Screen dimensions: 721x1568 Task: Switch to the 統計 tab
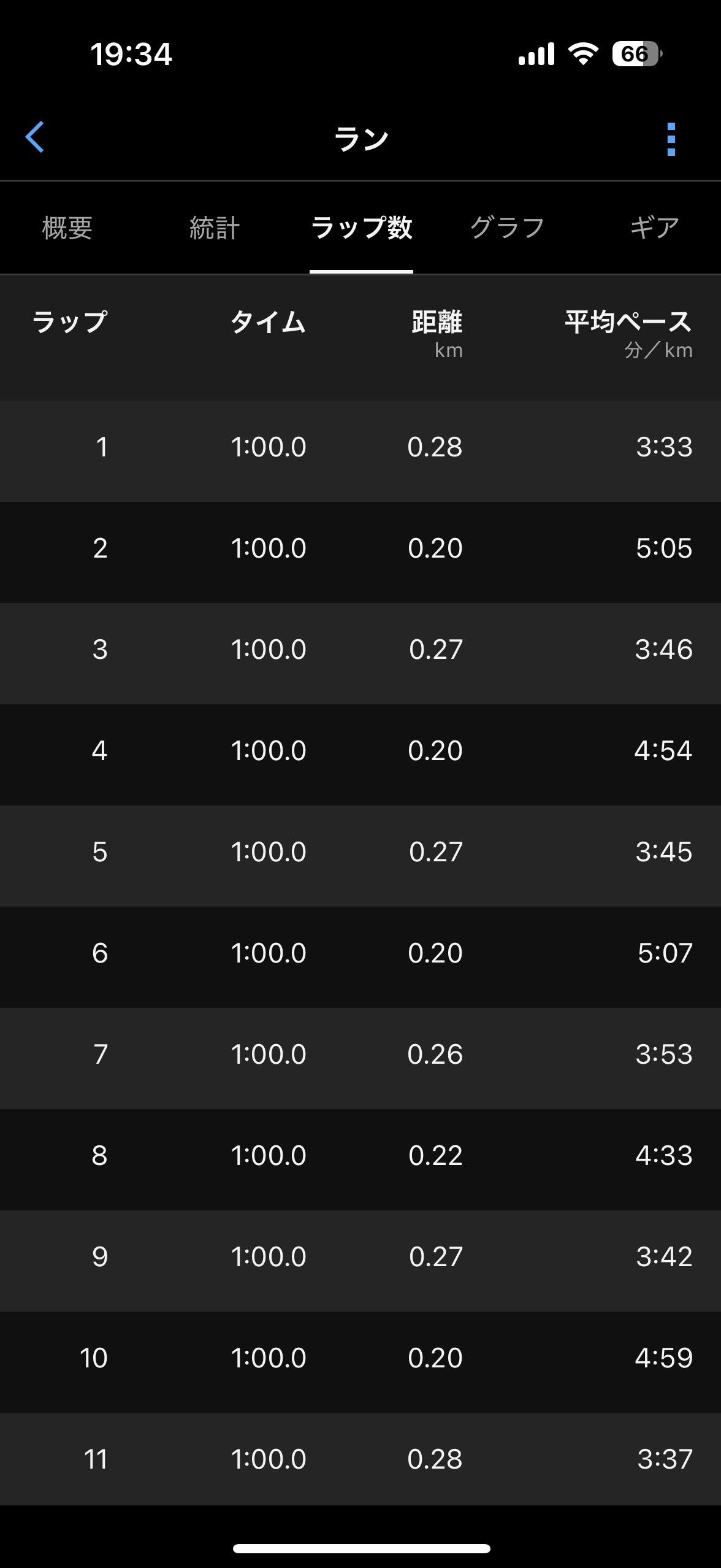(214, 228)
